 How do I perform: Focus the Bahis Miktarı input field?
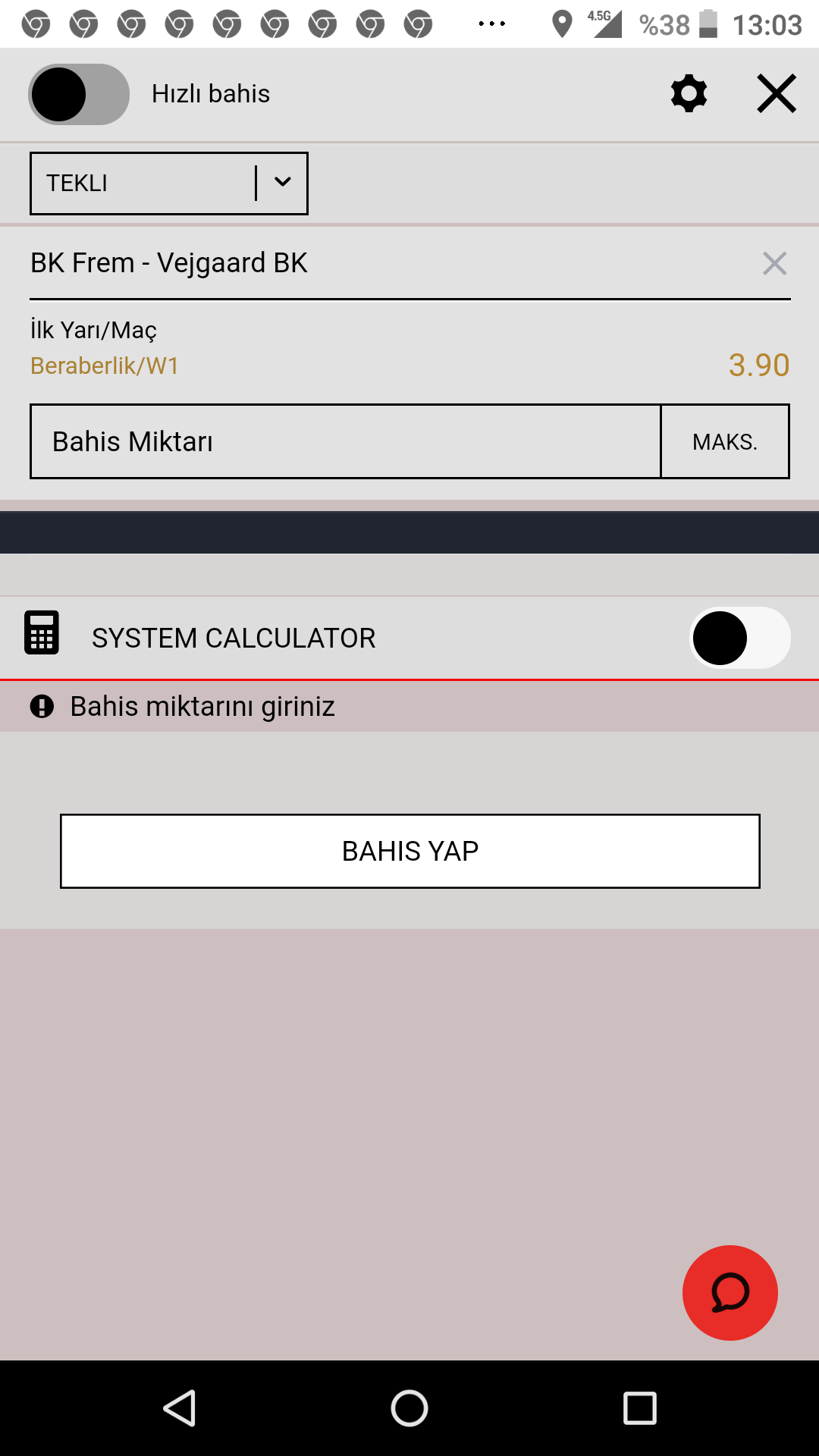click(346, 441)
